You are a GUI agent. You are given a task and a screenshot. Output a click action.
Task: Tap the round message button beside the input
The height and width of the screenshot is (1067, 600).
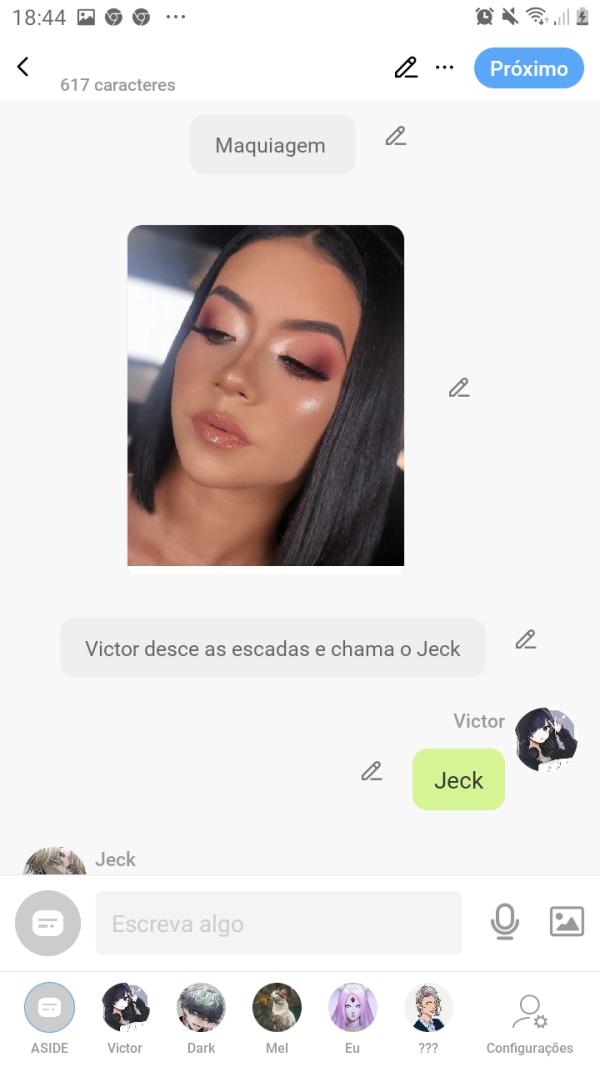(x=48, y=922)
